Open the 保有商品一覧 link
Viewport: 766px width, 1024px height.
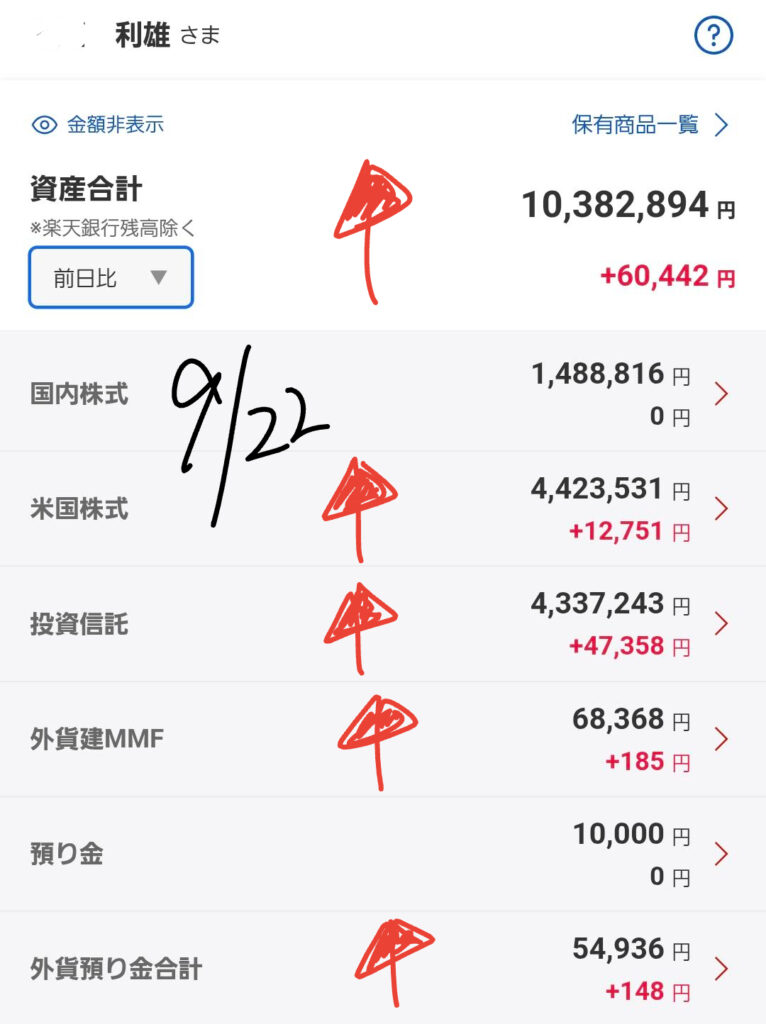tap(650, 125)
